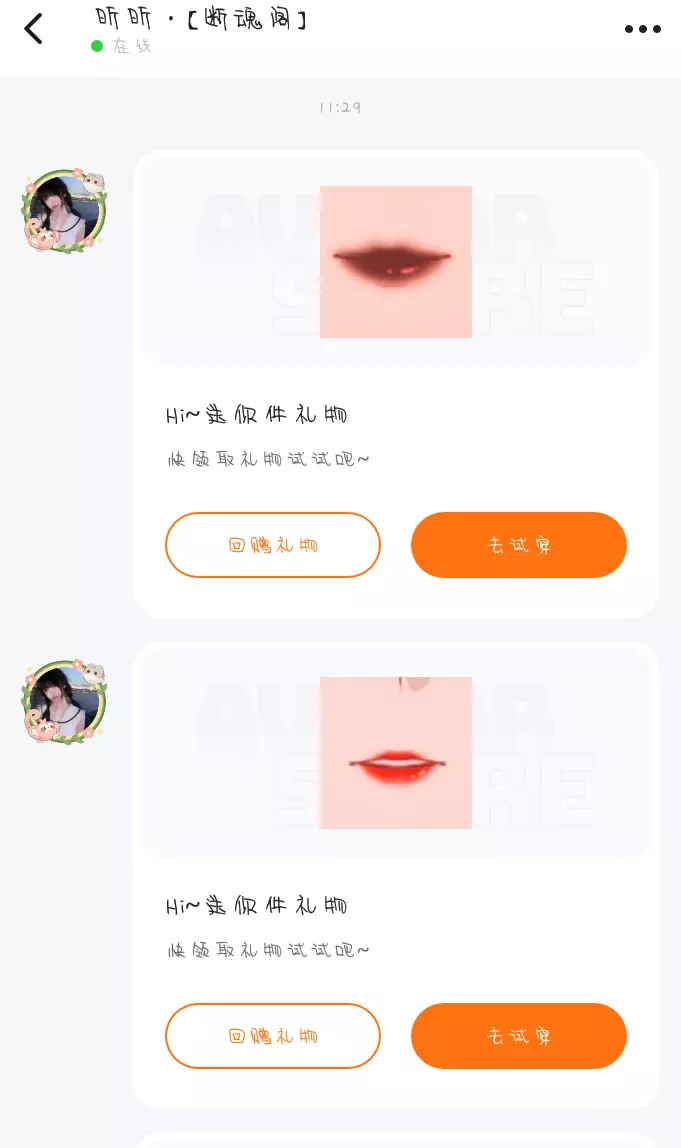The width and height of the screenshot is (681, 1148).
Task: View the red lips gift image
Action: coord(396,753)
